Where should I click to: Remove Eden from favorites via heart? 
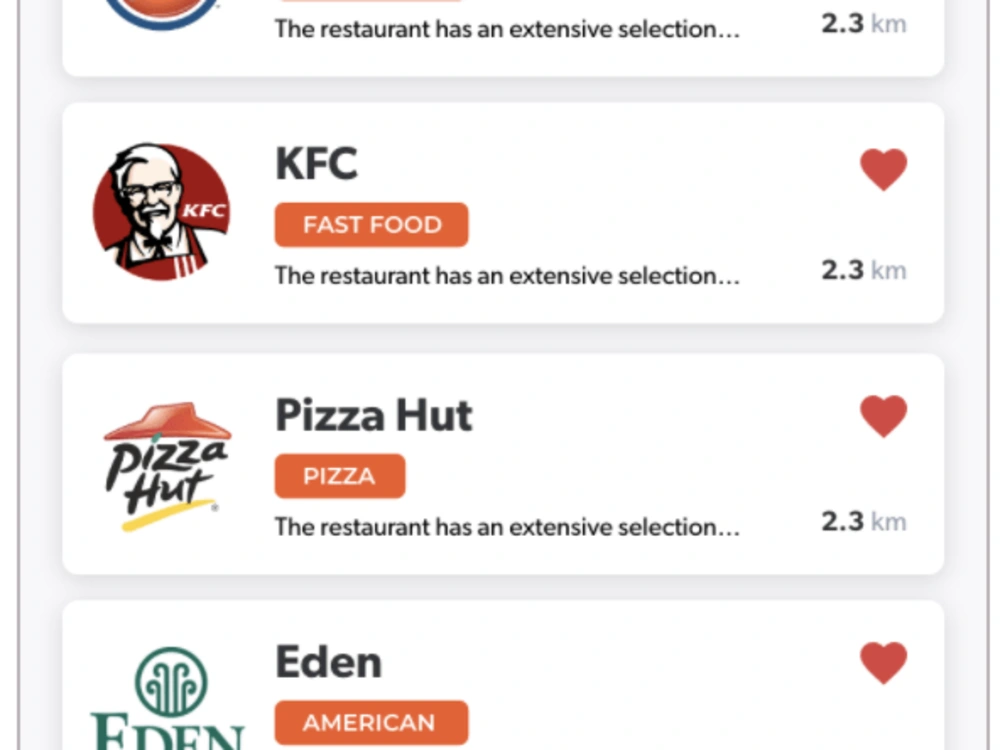tap(883, 663)
